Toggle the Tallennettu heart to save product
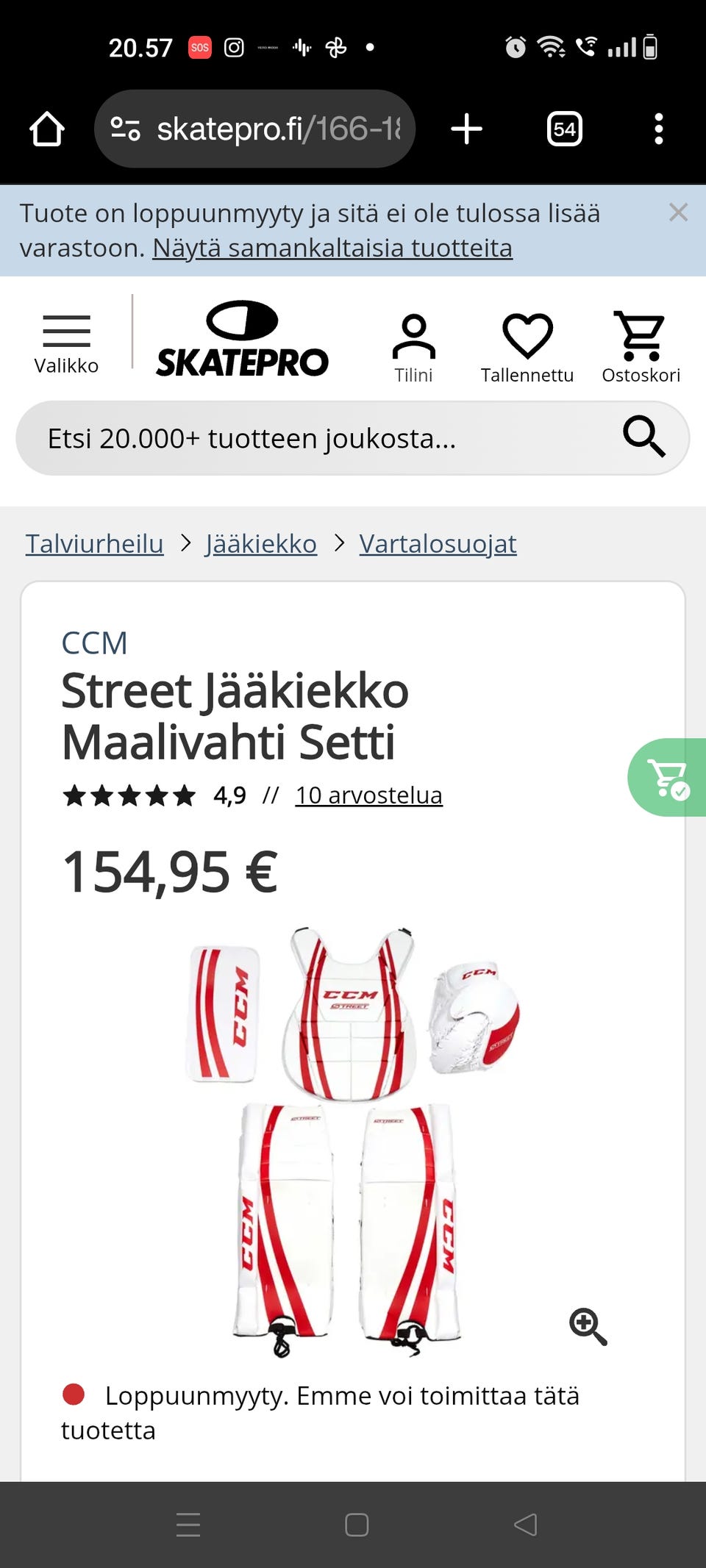 tap(527, 340)
